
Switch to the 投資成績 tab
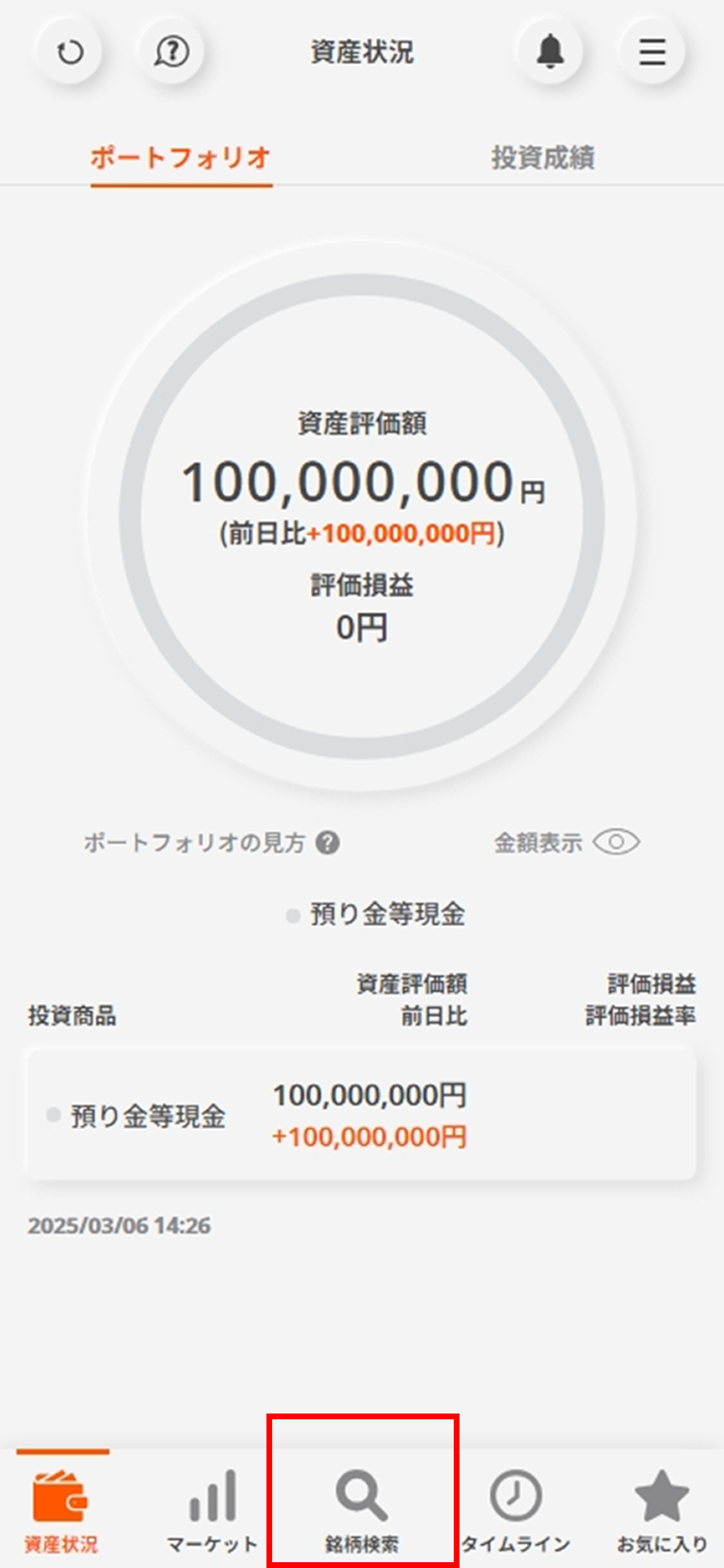coord(543,157)
